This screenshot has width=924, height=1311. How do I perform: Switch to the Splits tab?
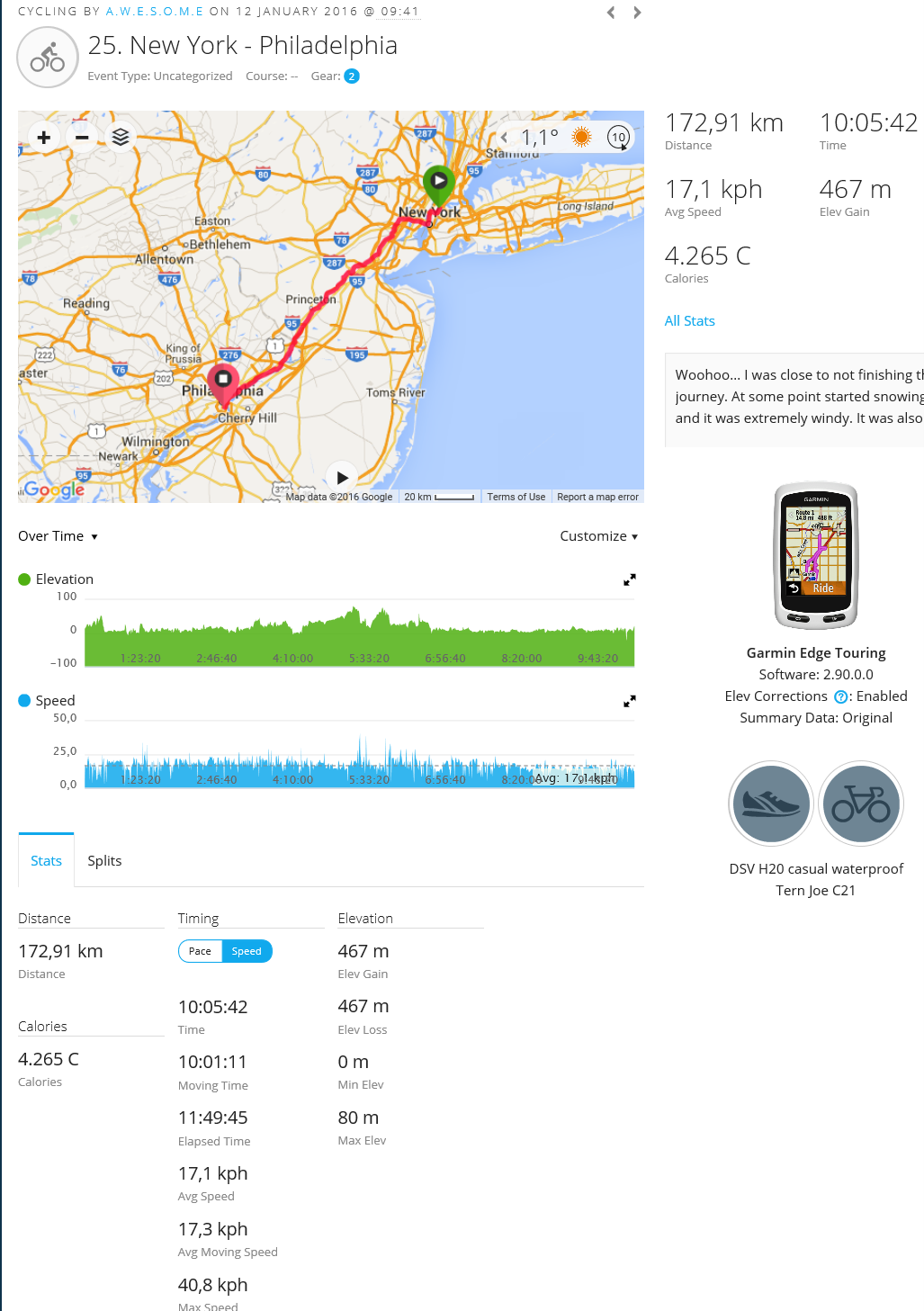tap(104, 861)
